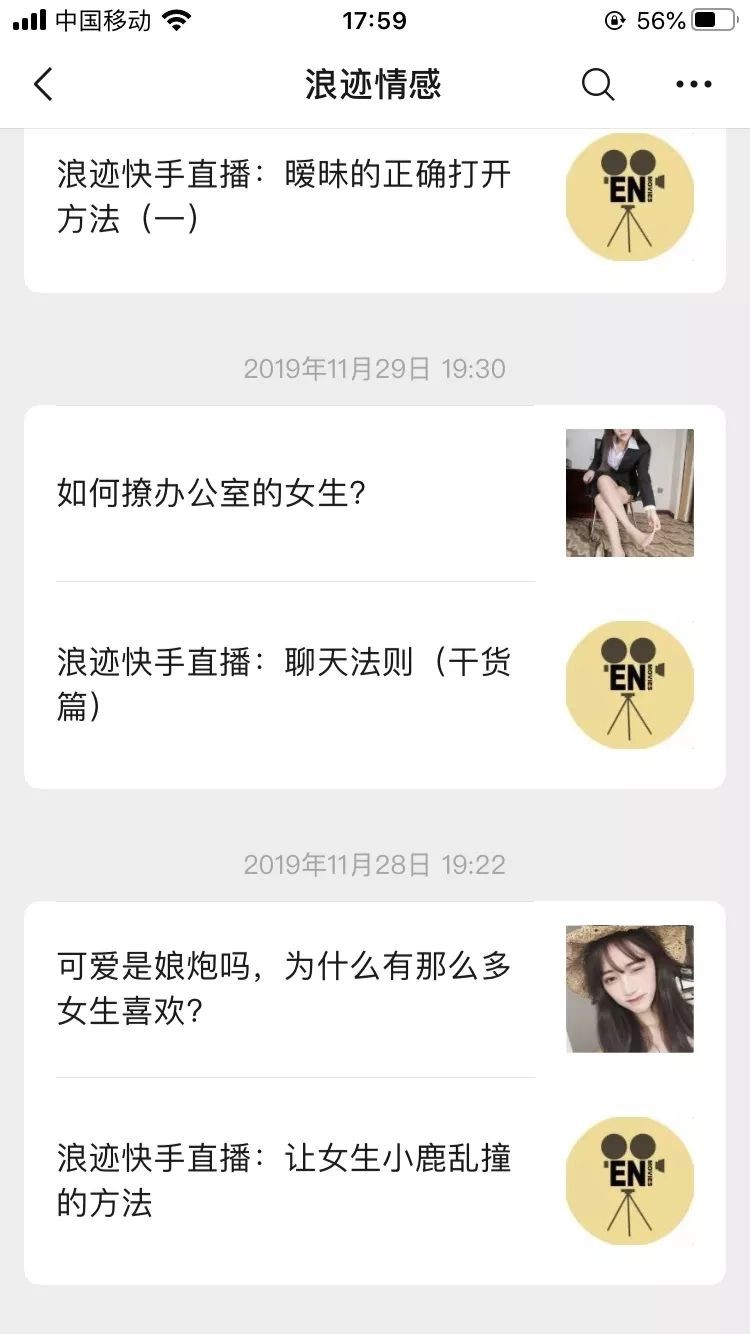Open article 可爱是娘炮吗，为什么有那么多女生喜欢？
Screen dimensions: 750x1334
[284, 989]
